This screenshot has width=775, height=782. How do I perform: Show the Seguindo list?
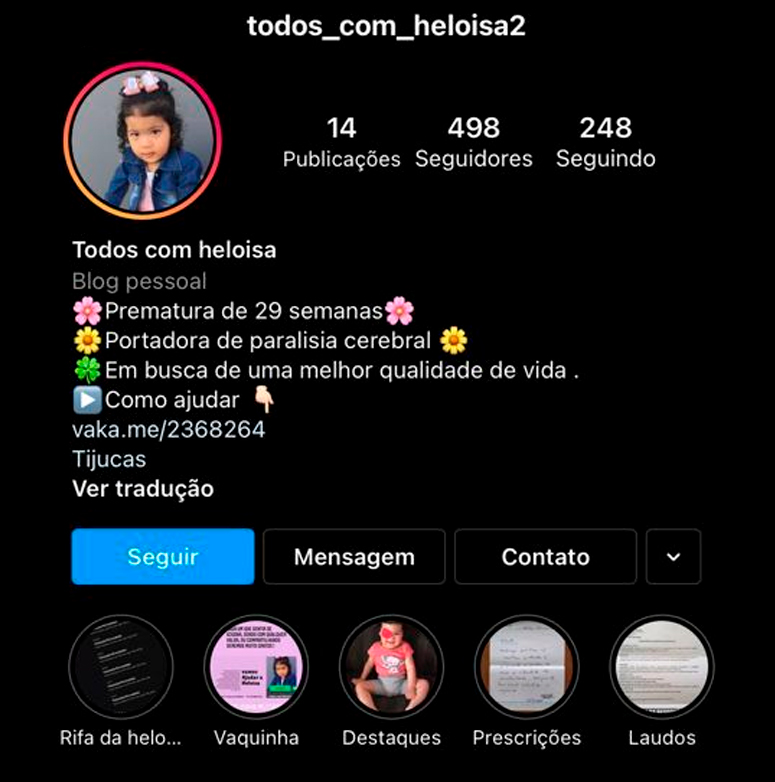(x=605, y=142)
